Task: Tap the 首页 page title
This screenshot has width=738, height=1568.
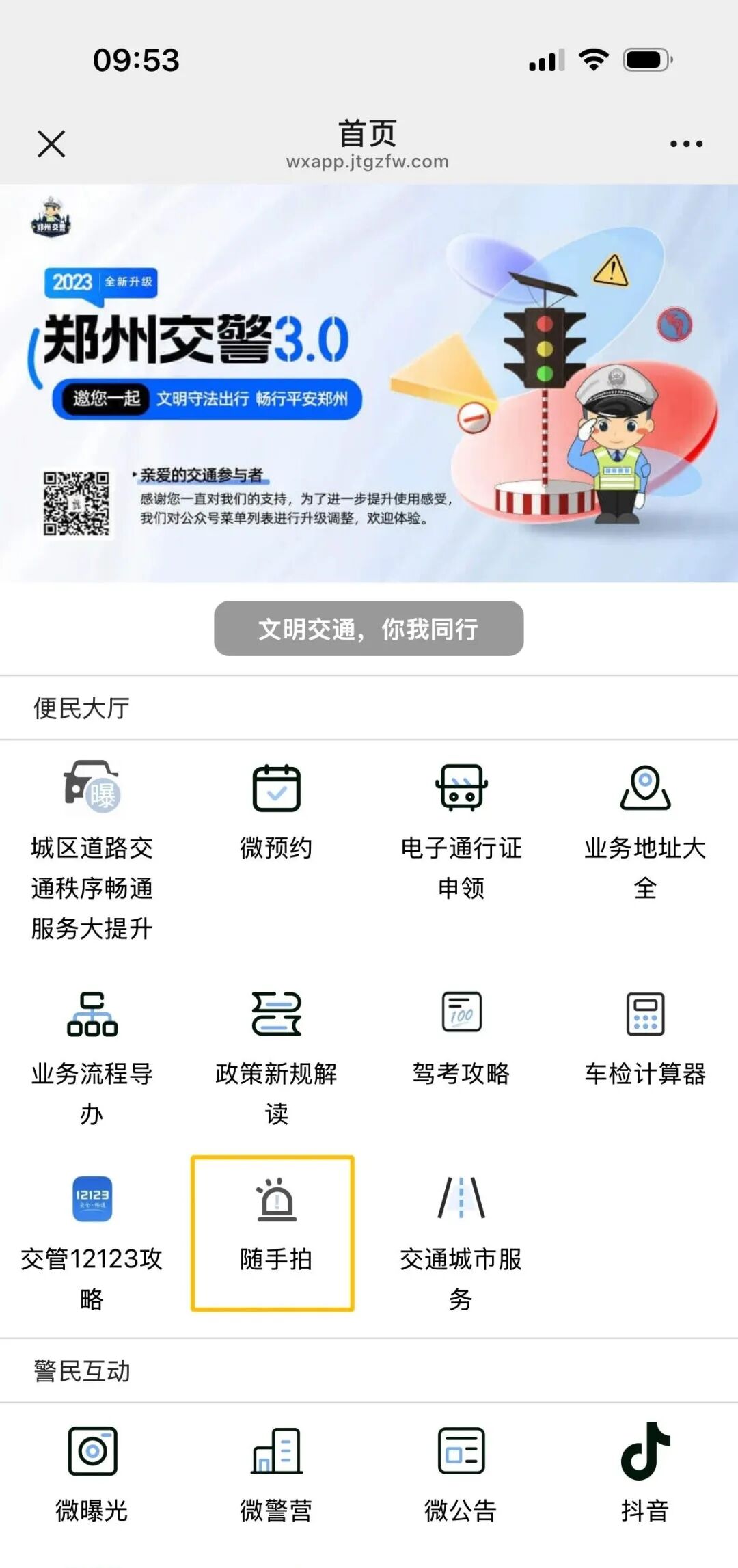Action: tap(369, 135)
